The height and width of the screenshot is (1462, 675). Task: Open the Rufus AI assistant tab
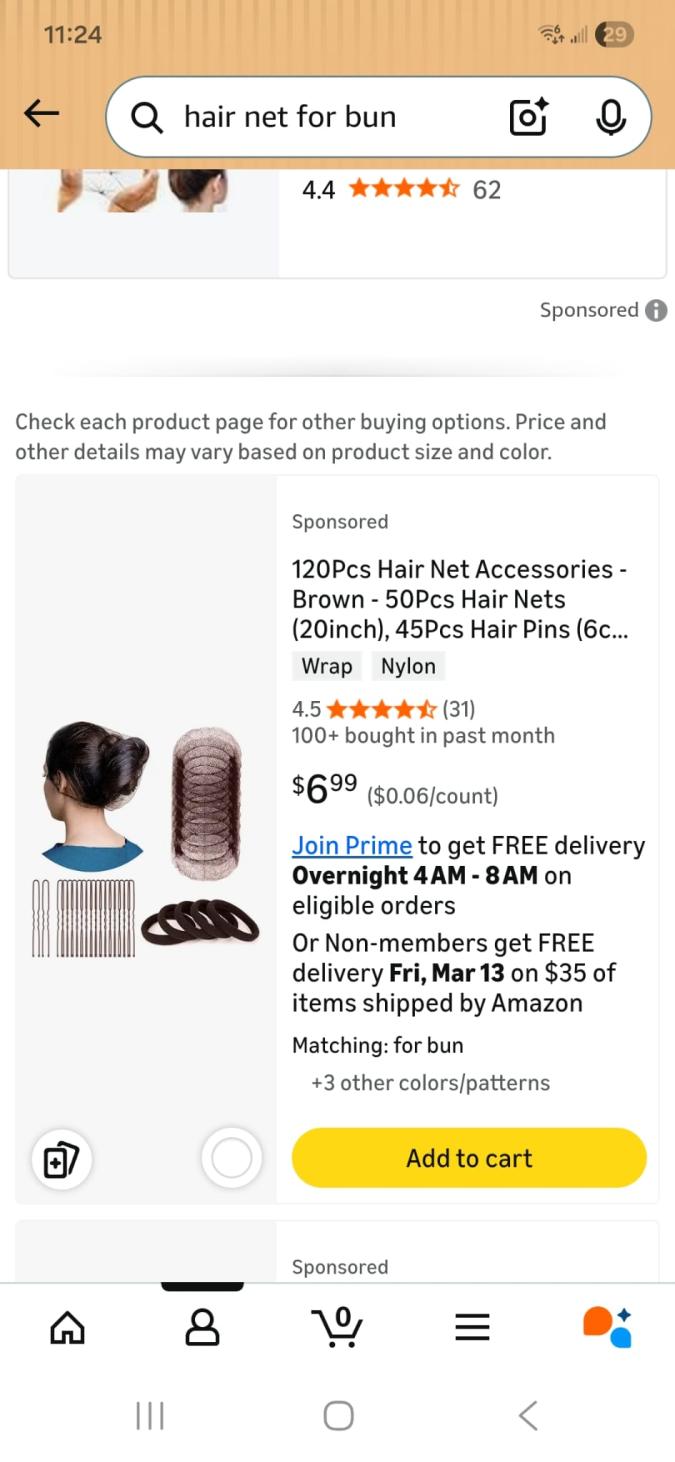(x=607, y=1327)
